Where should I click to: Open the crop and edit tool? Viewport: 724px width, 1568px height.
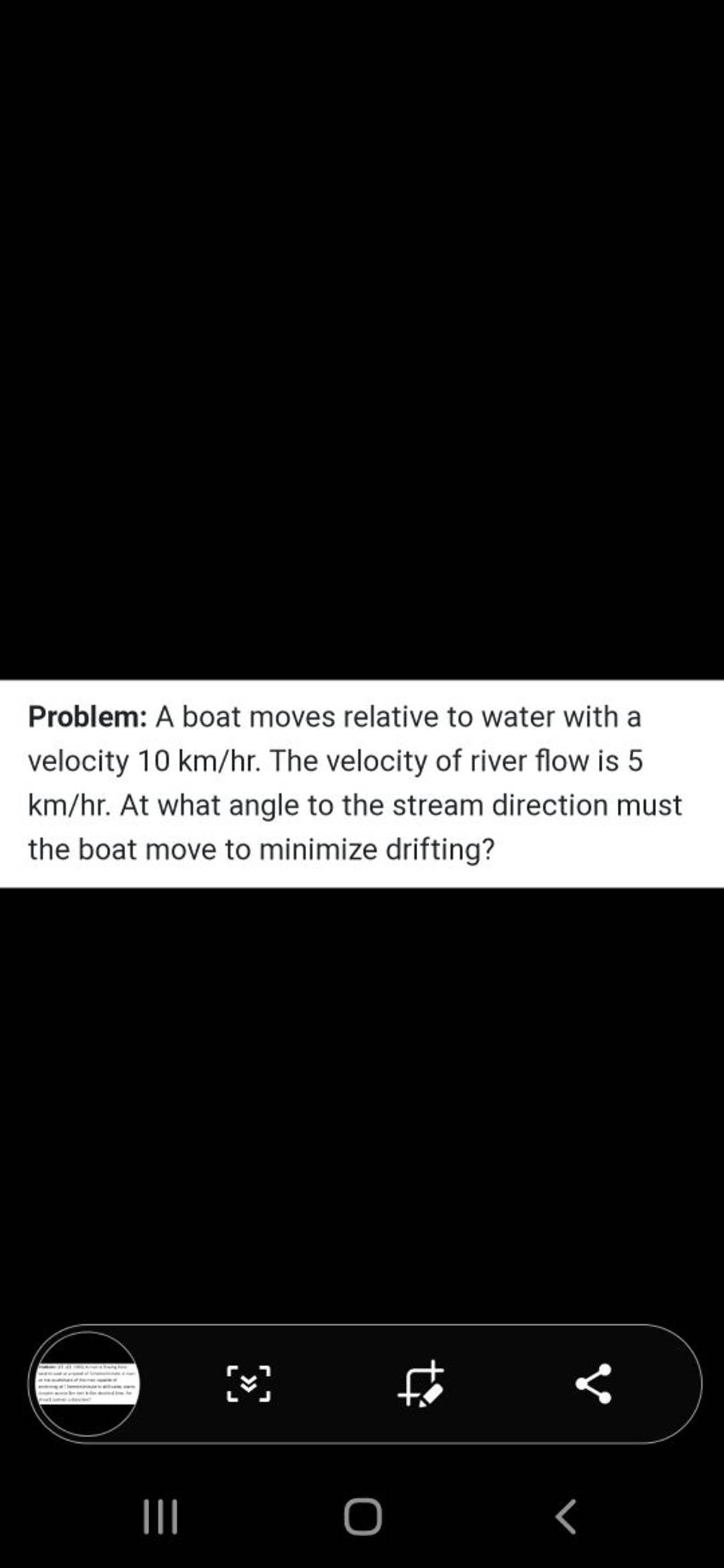click(x=421, y=1383)
